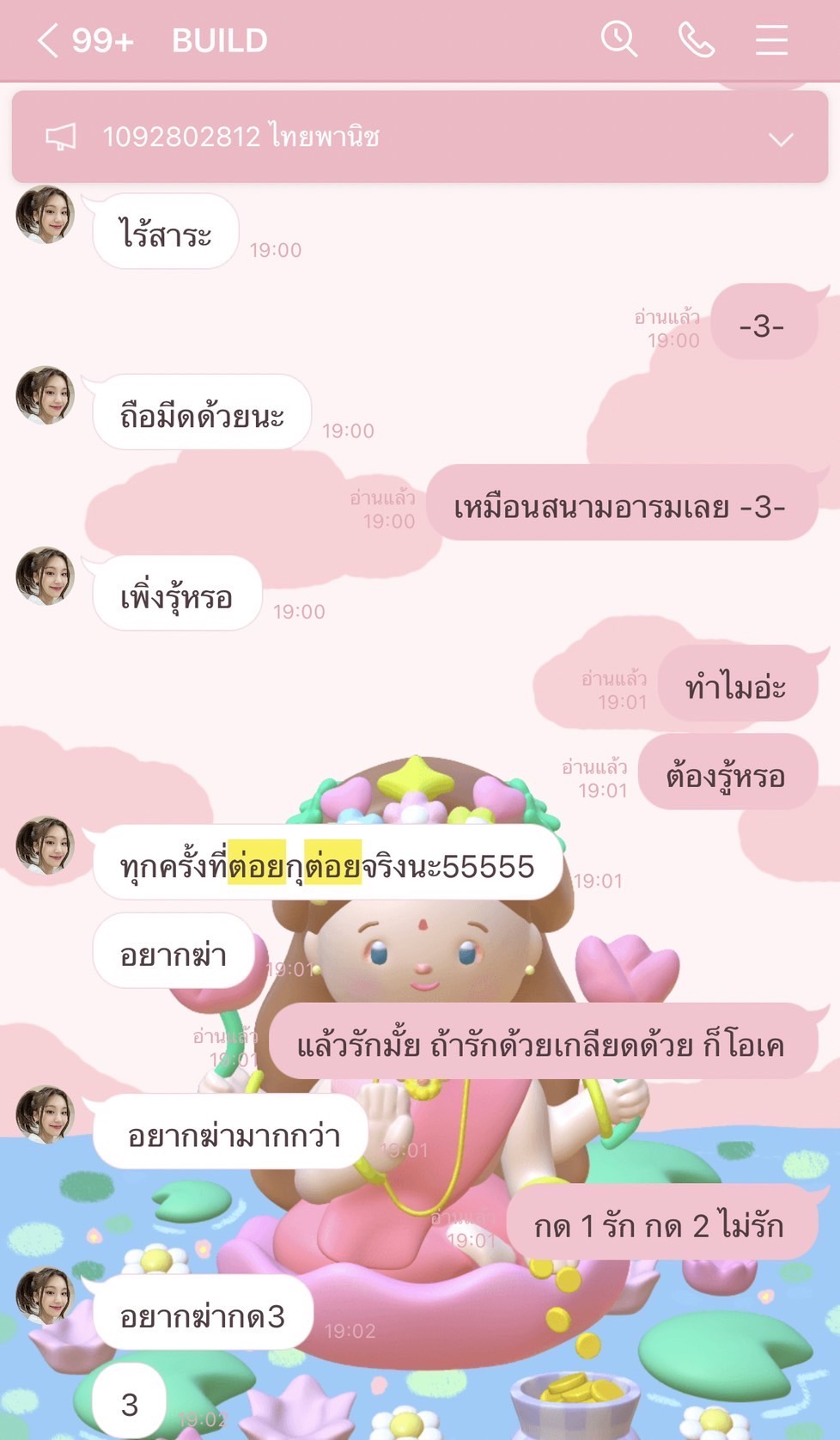This screenshot has width=840, height=1440.
Task: Open the pinned 1092802812 announcement
Action: point(240,137)
